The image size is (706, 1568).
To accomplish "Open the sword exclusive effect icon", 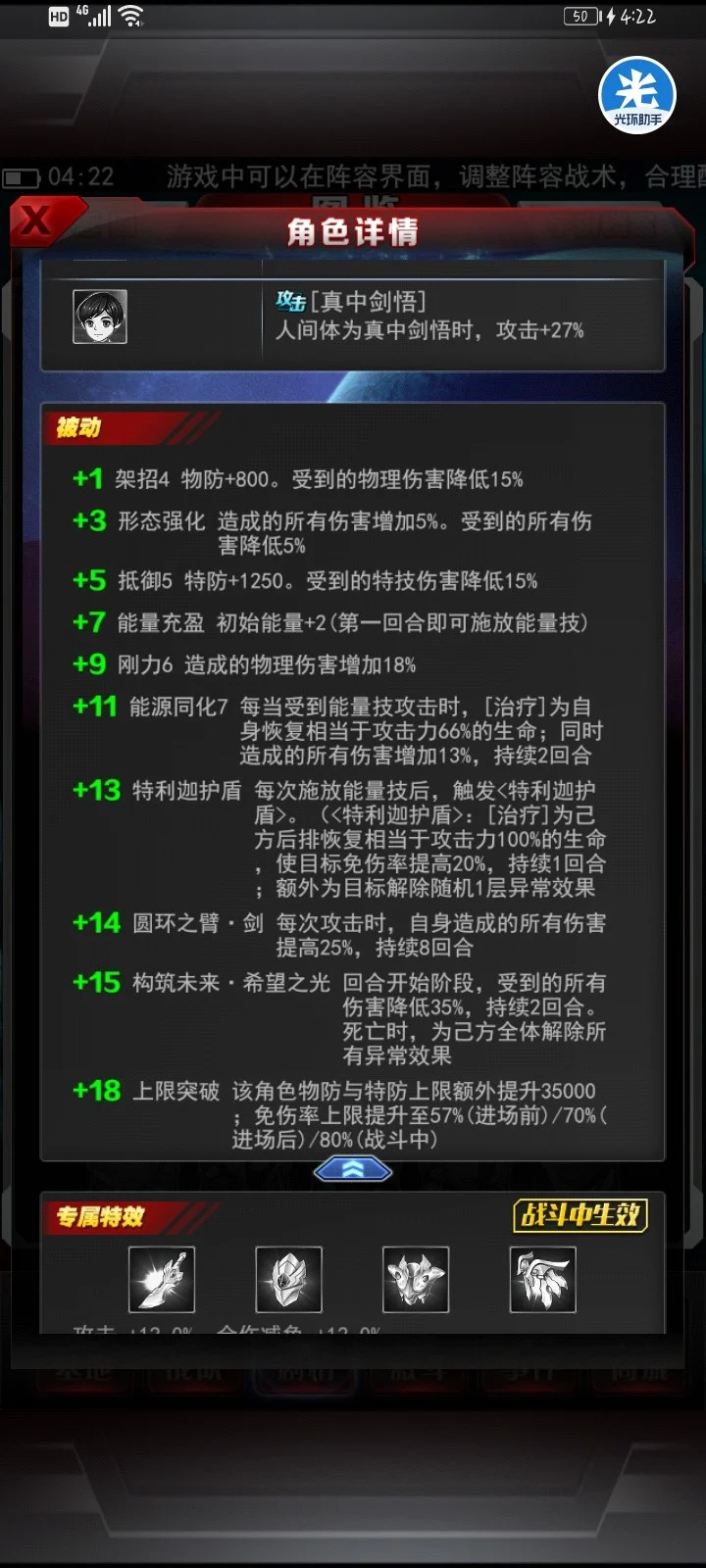I will [162, 1279].
